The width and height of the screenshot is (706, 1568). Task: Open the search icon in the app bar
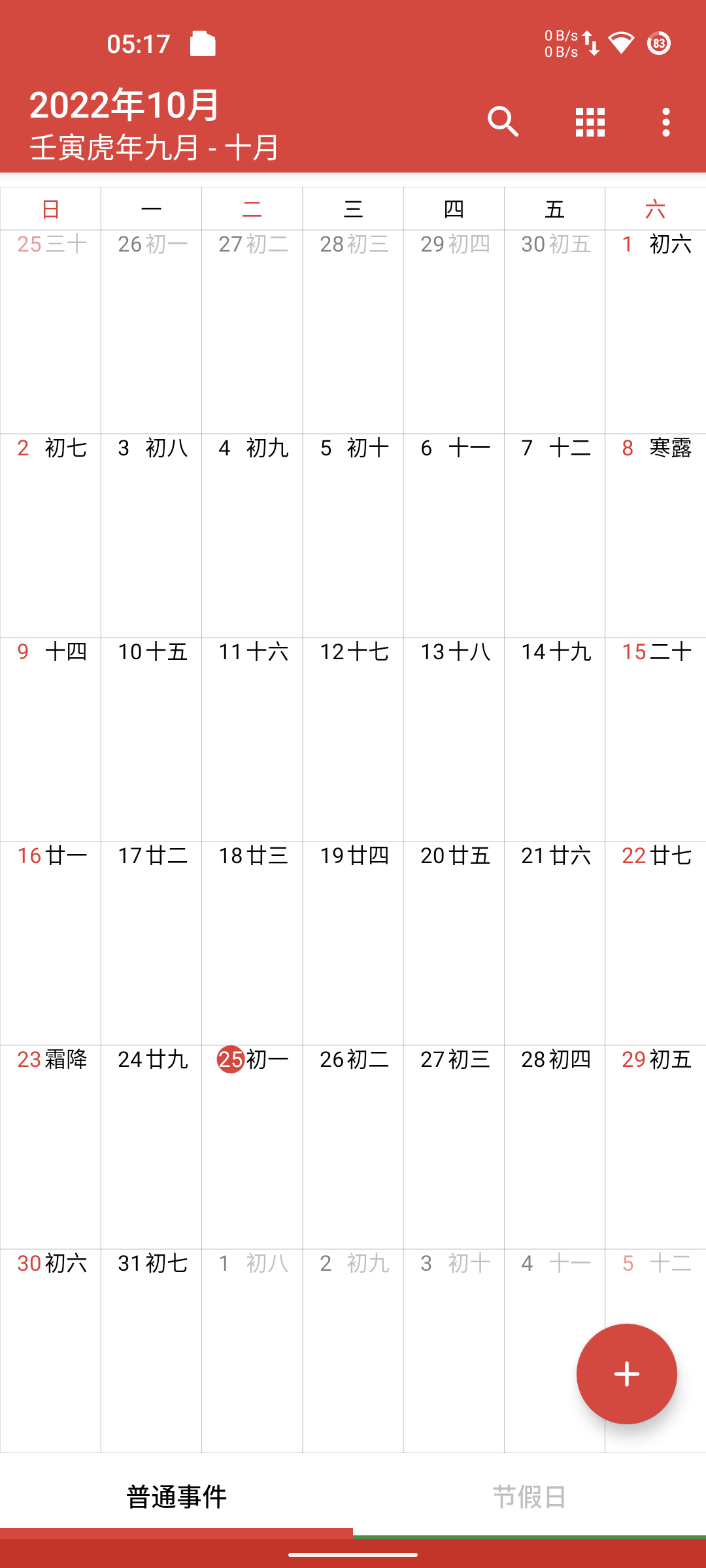503,122
